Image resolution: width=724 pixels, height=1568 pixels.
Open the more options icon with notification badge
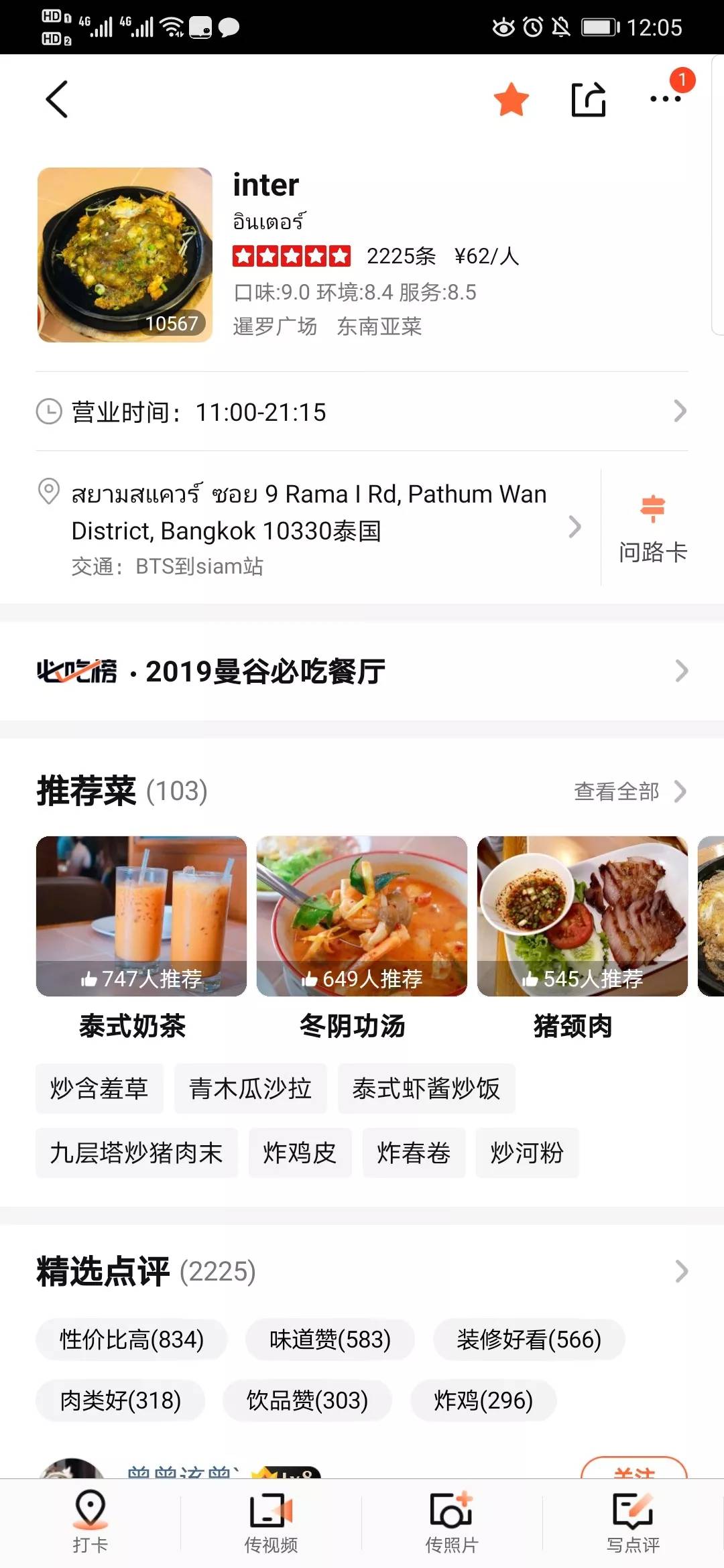click(x=664, y=99)
